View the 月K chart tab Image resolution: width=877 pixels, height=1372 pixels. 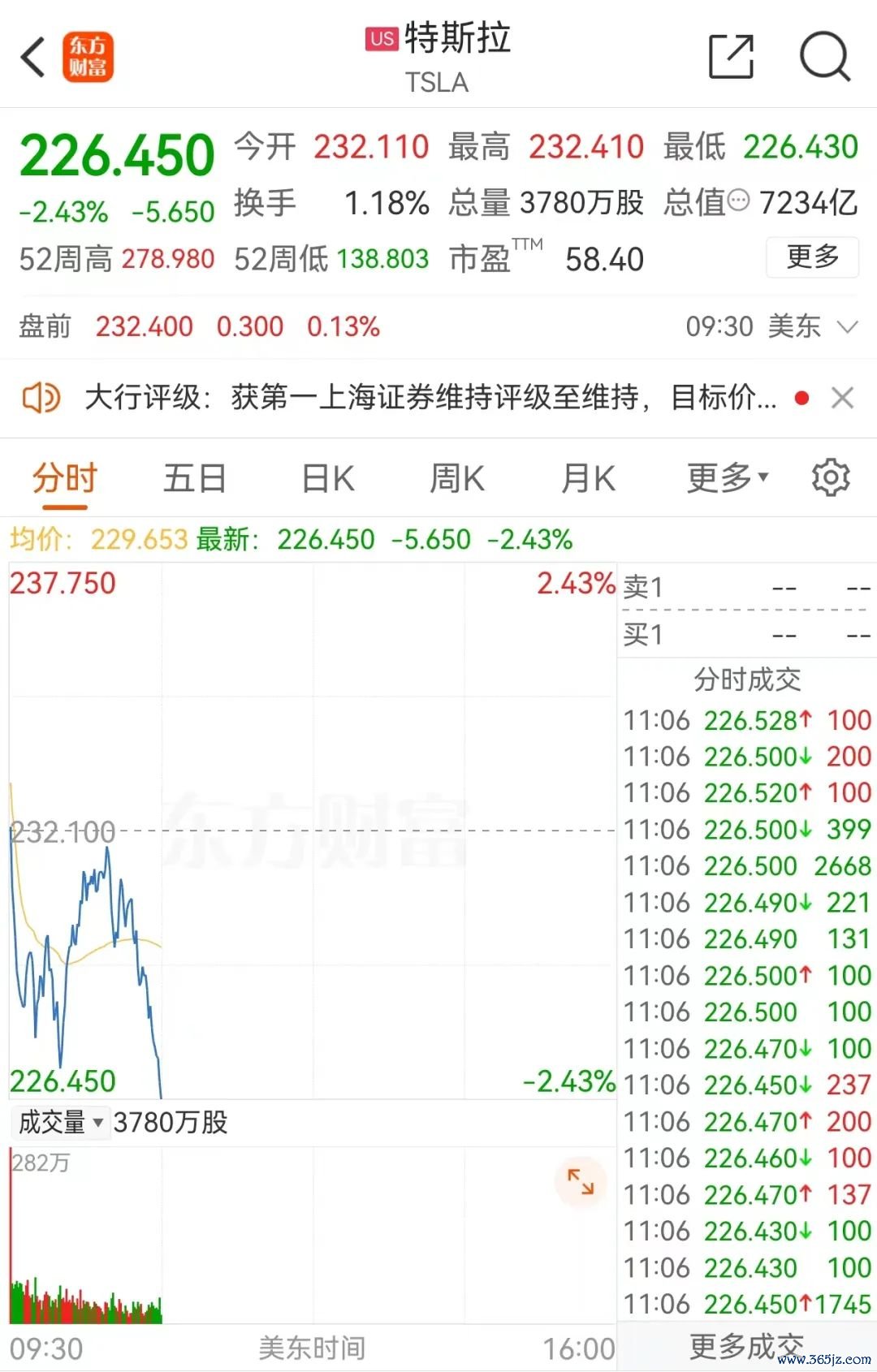coord(589,478)
